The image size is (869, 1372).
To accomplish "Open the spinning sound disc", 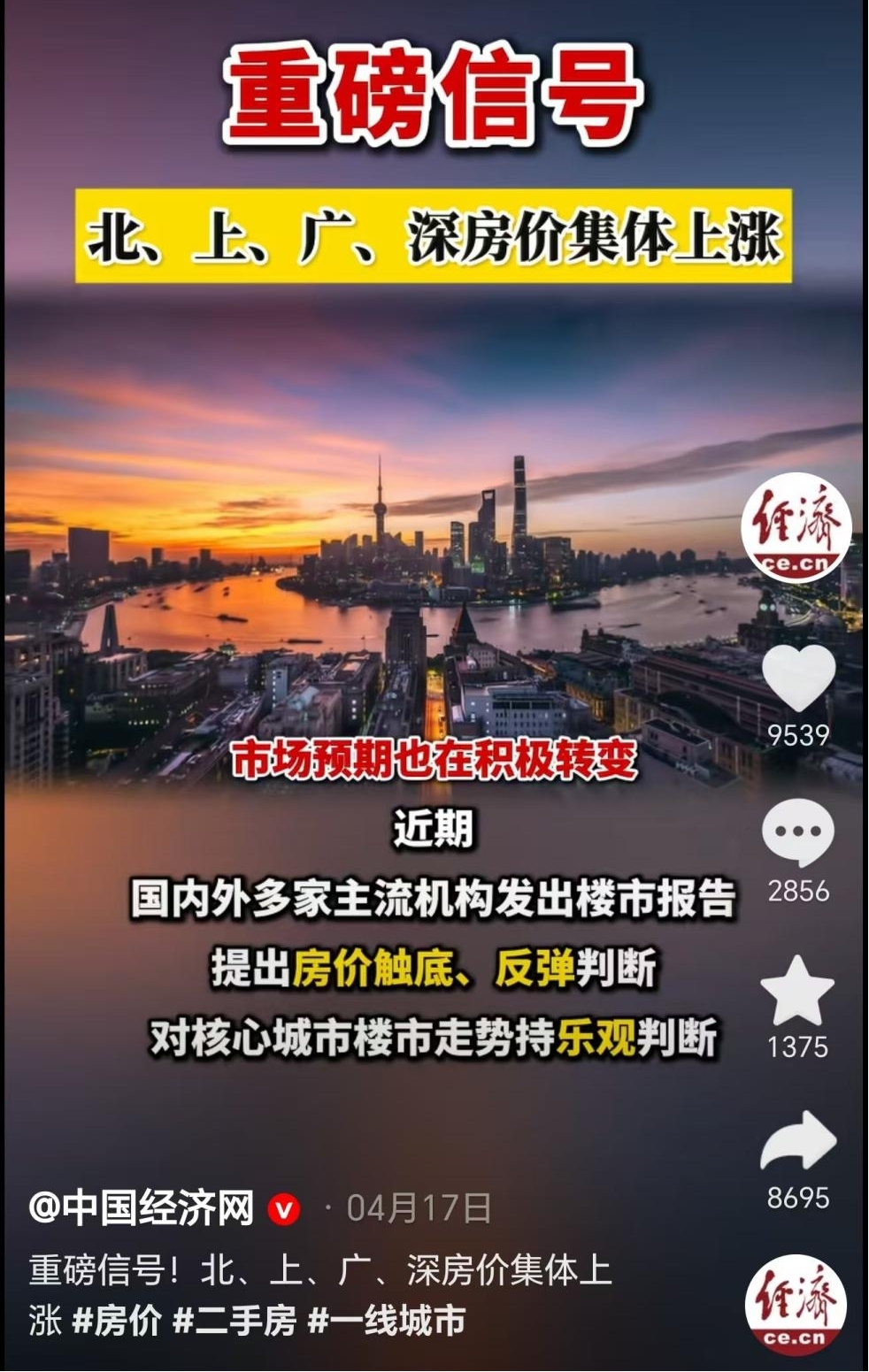I will click(x=796, y=1305).
